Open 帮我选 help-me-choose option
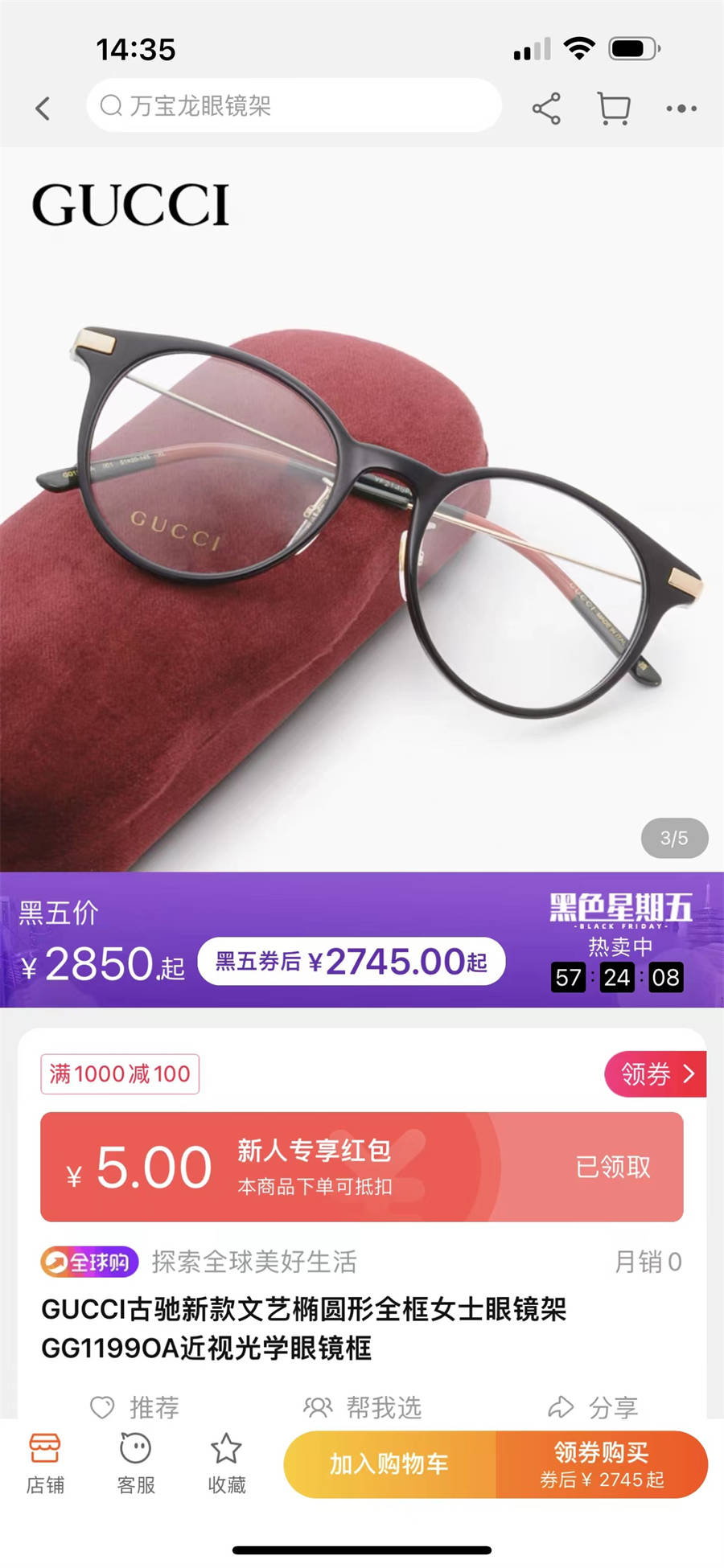This screenshot has width=724, height=1568. click(363, 1407)
